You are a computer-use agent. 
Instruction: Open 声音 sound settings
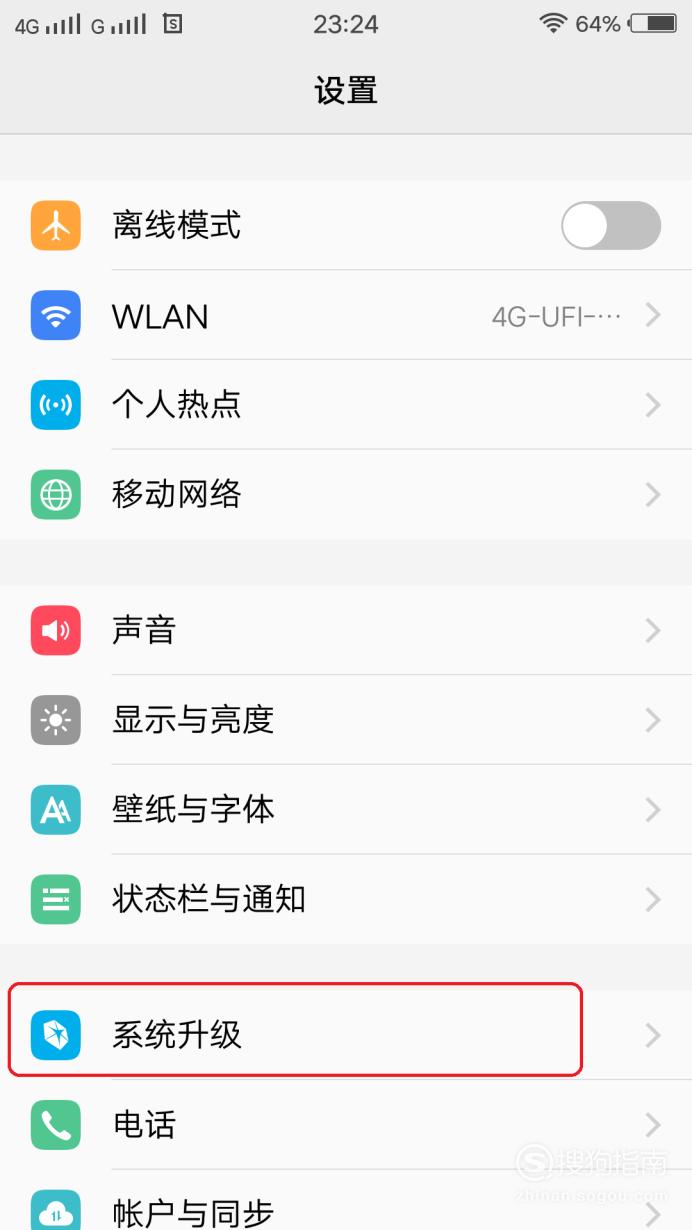pyautogui.click(x=346, y=630)
